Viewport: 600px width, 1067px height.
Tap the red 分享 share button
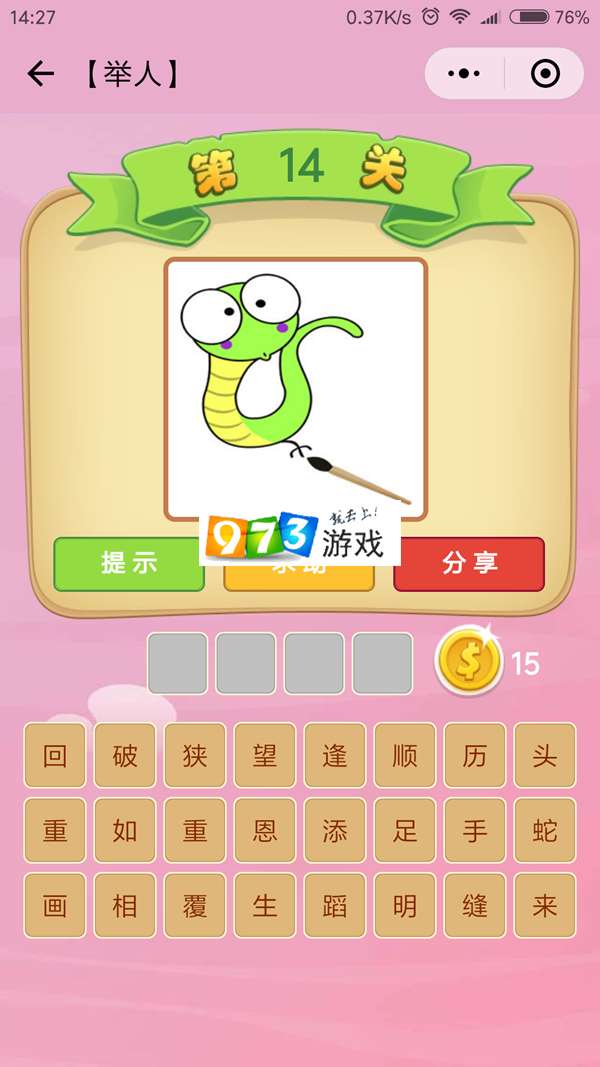(469, 563)
